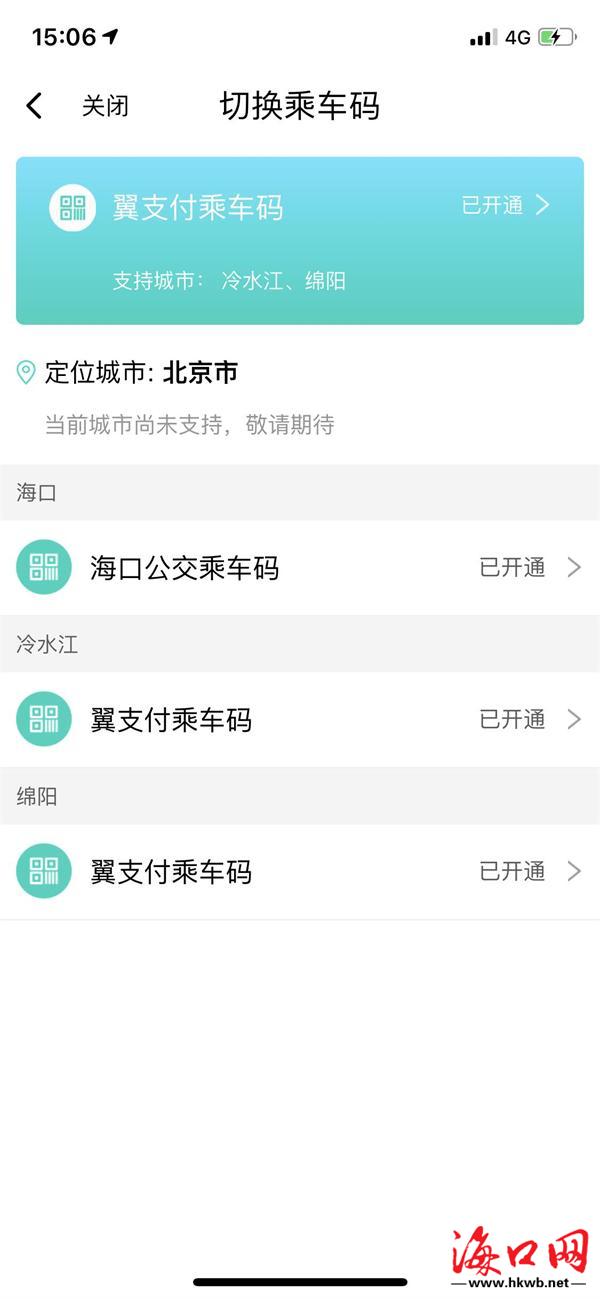600x1299 pixels.
Task: Open 翼支付乘车码 under 冷水江
Action: pos(300,720)
